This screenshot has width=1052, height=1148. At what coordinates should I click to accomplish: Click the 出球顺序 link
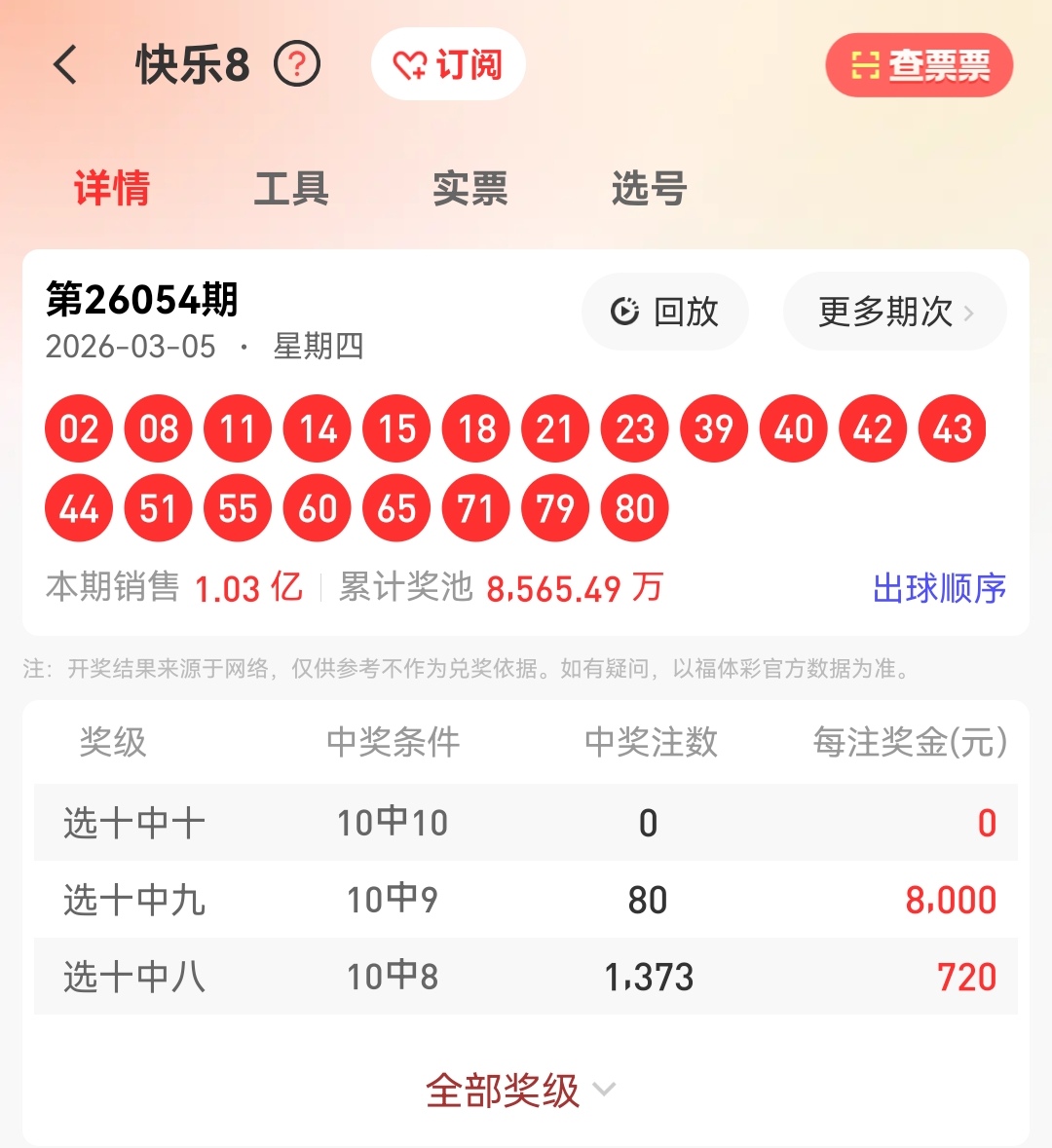click(x=941, y=588)
